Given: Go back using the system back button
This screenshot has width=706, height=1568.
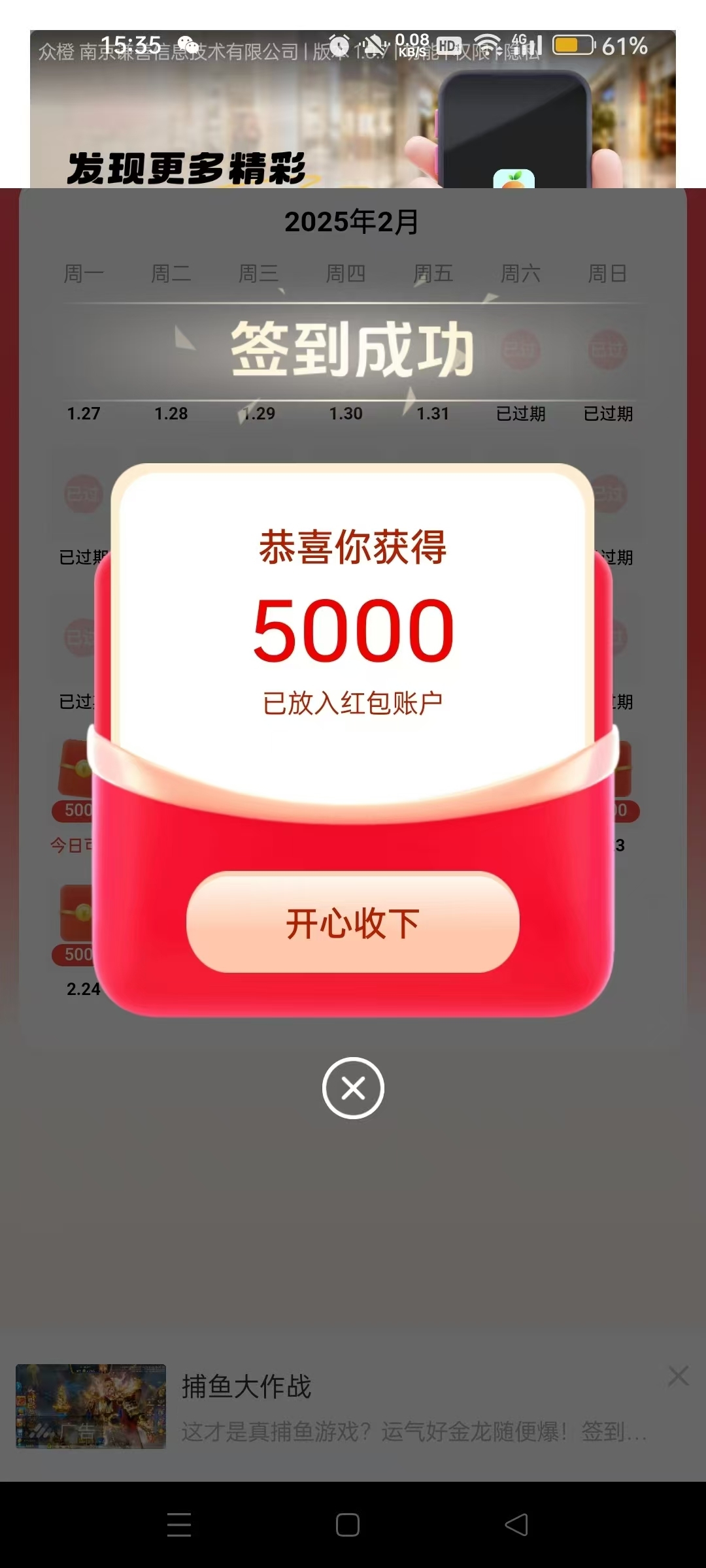Looking at the screenshot, I should [x=516, y=1524].
